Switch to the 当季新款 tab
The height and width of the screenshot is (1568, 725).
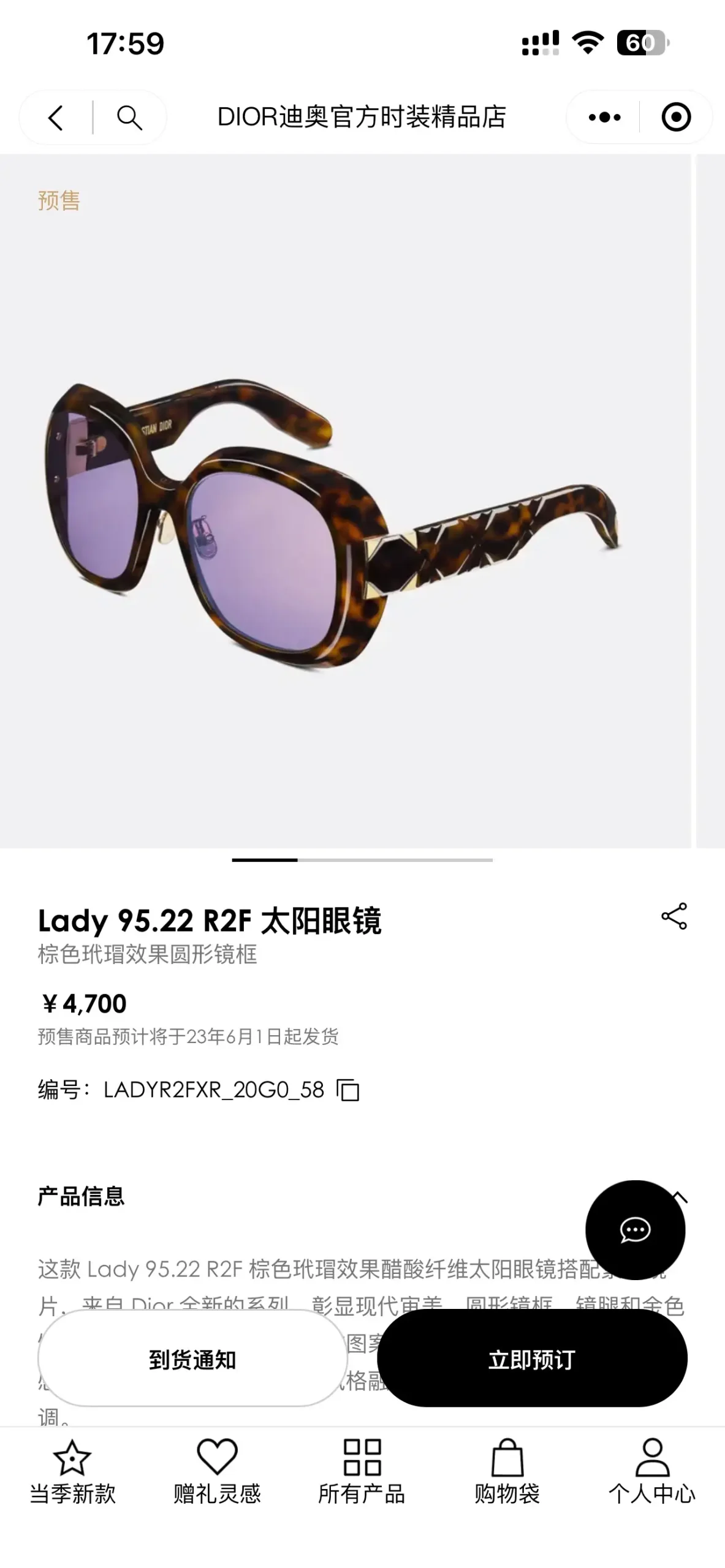click(x=72, y=1472)
